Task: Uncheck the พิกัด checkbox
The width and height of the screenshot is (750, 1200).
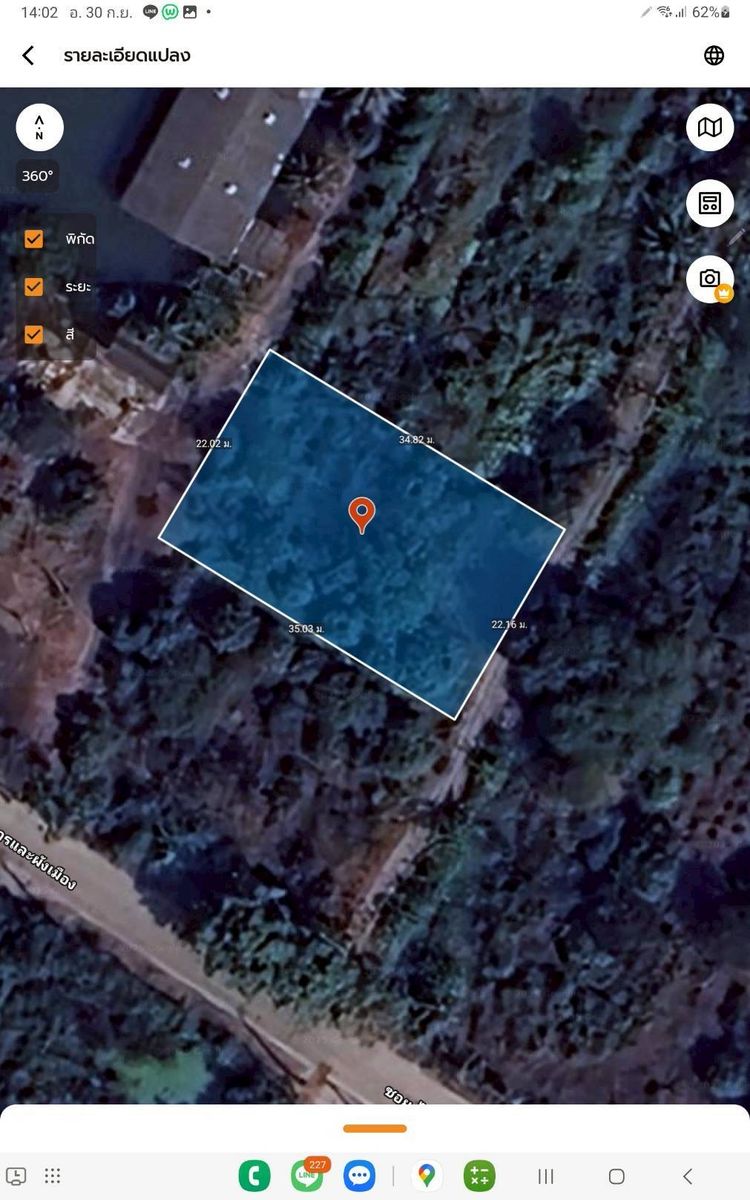Action: click(x=34, y=239)
